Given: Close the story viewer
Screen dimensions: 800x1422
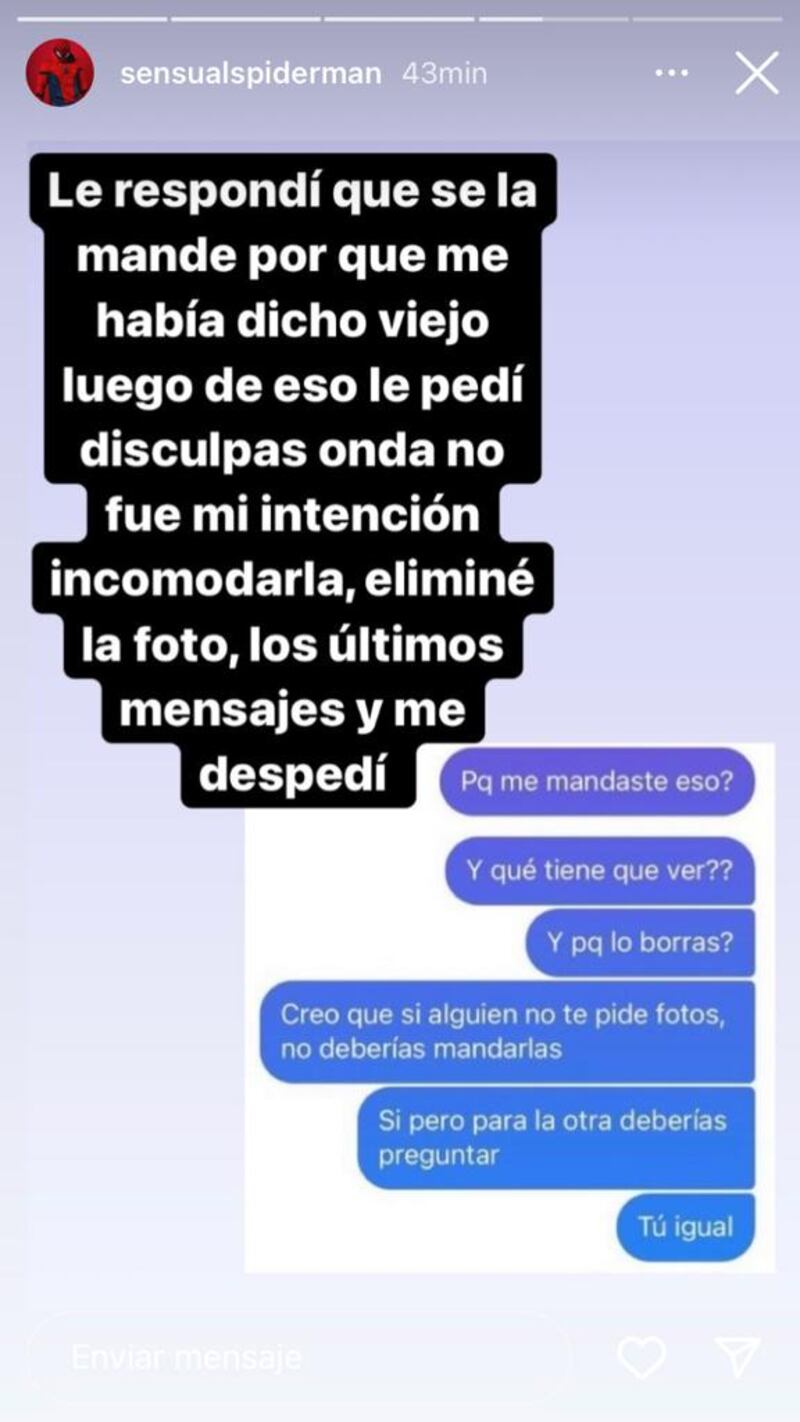Looking at the screenshot, I should [x=757, y=74].
